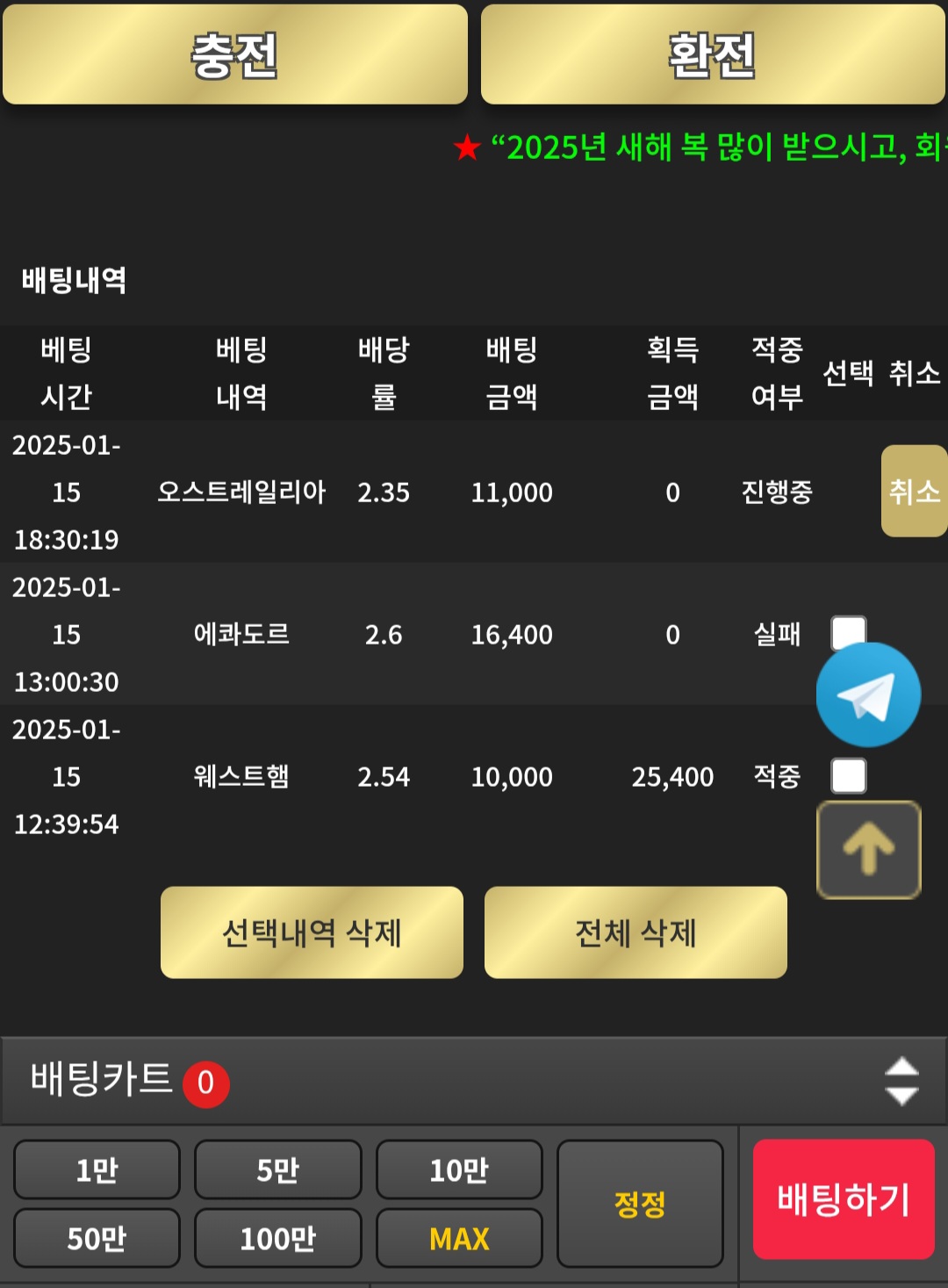Tap the scroll-to-top arrow button
The image size is (948, 1288).
point(868,849)
